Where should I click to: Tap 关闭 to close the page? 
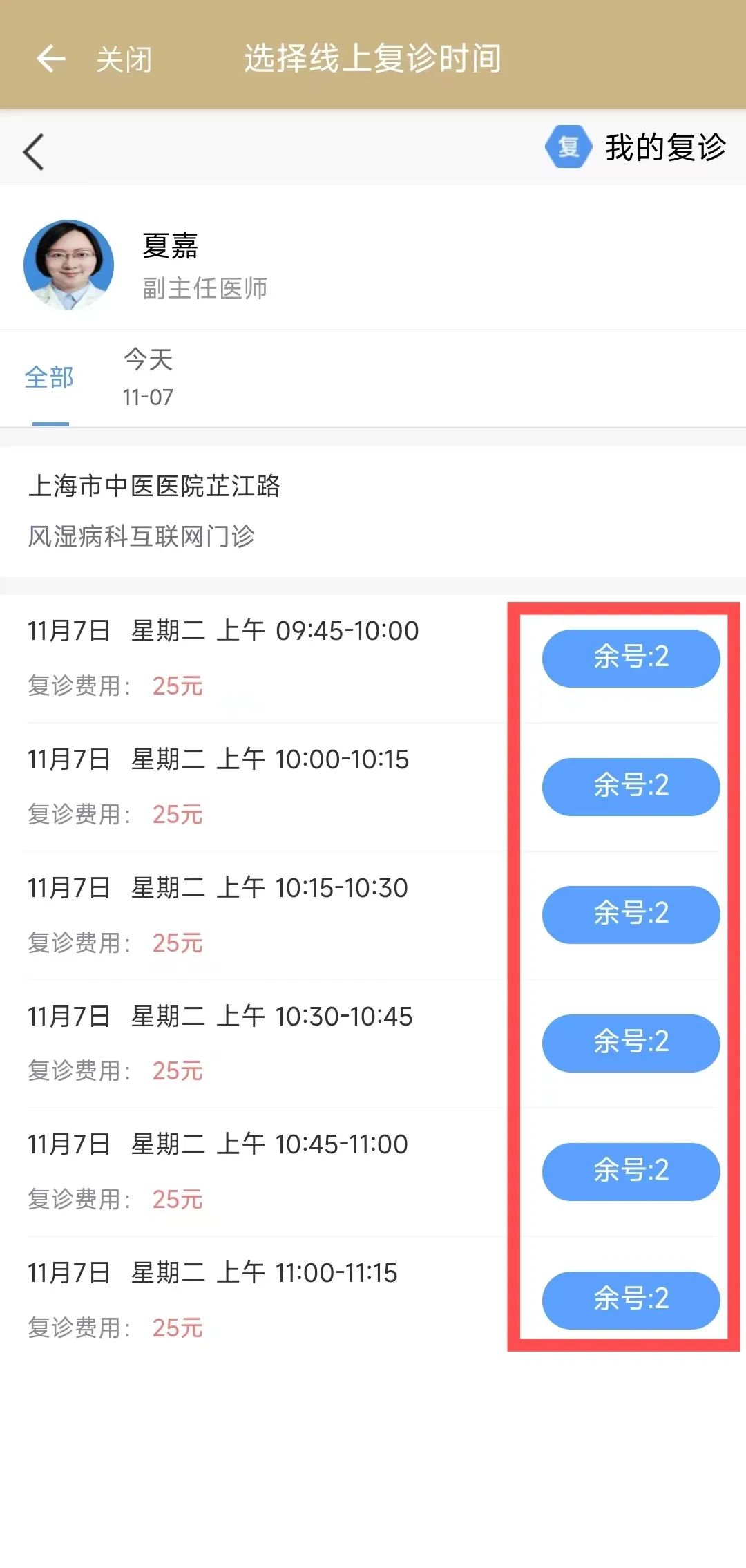pyautogui.click(x=124, y=60)
